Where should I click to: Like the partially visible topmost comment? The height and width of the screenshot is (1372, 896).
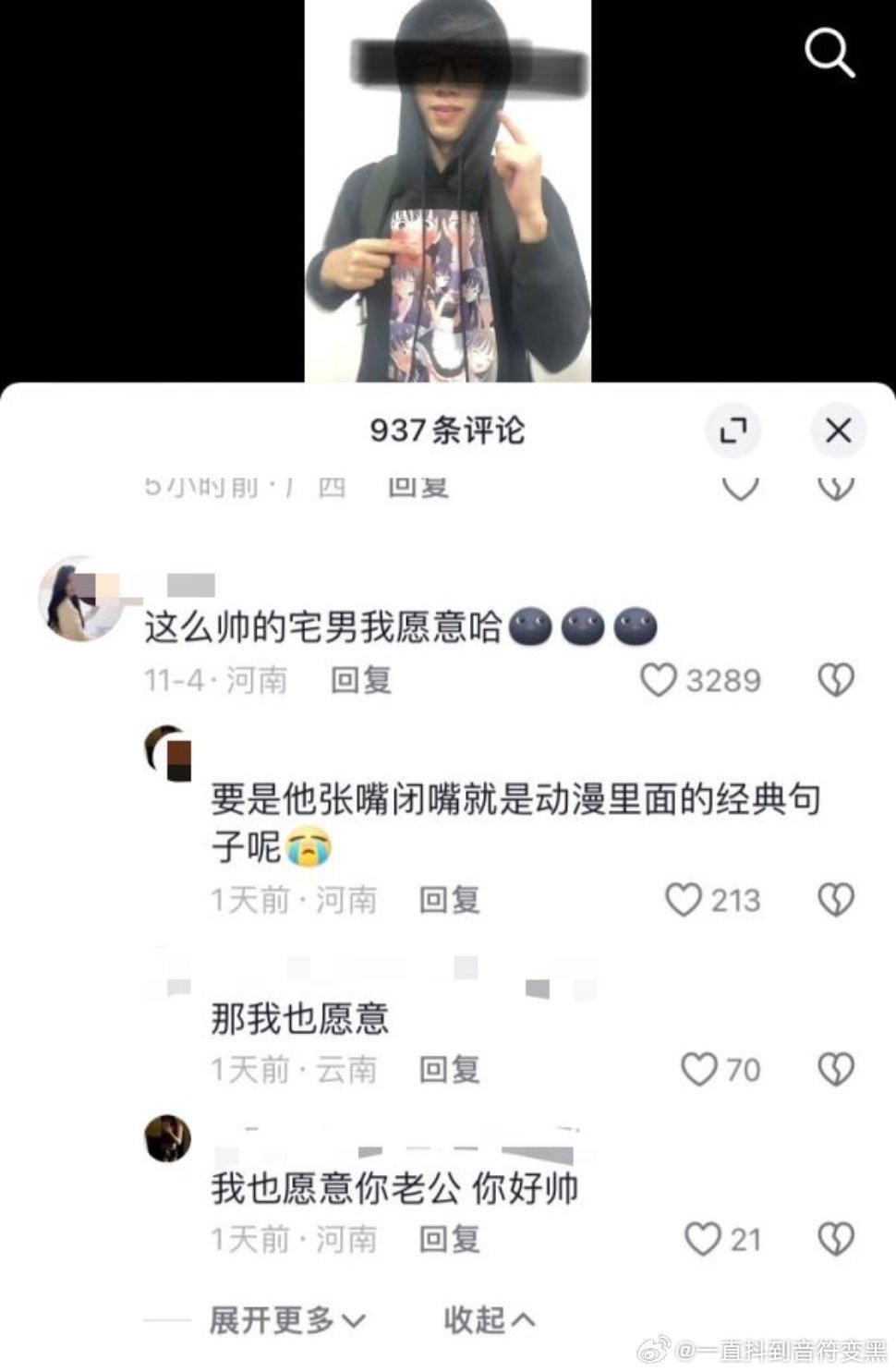[x=739, y=486]
